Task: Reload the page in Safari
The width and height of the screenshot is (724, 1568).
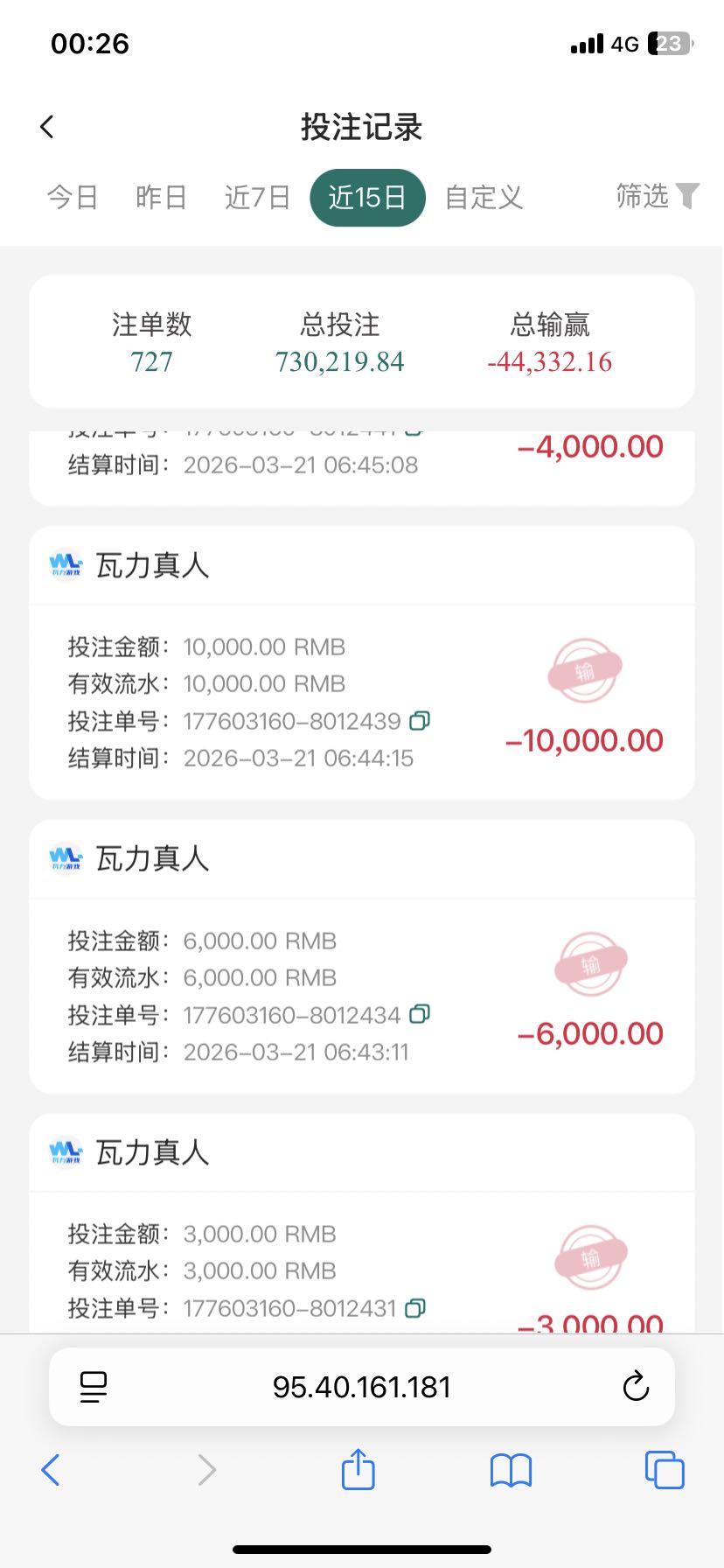Action: [x=636, y=1387]
